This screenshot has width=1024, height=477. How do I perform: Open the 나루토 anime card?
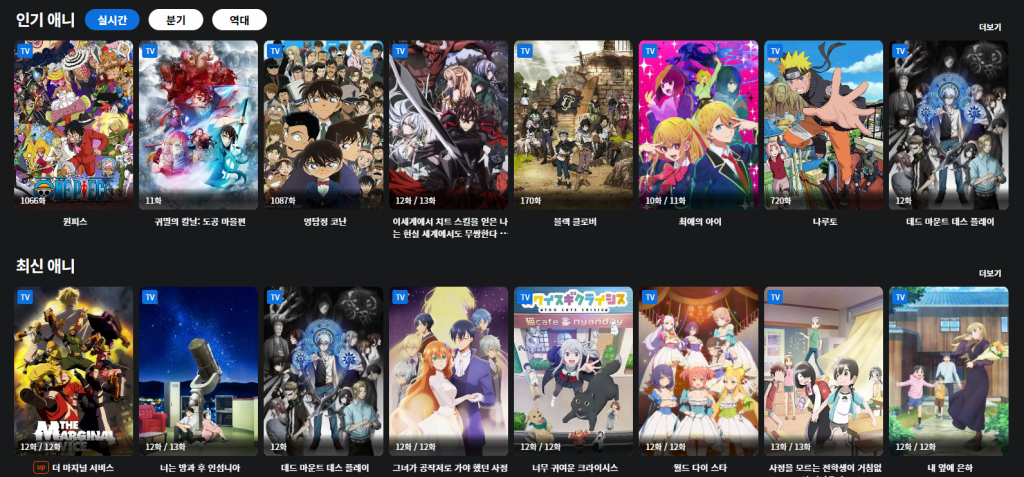(x=823, y=124)
